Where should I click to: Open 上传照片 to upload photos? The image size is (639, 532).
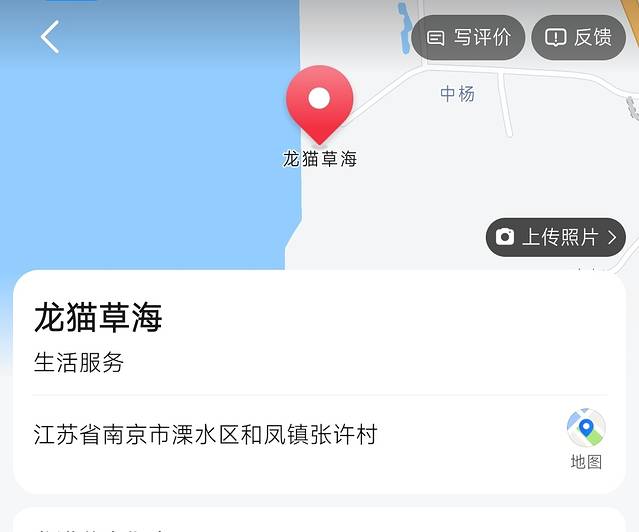click(556, 237)
